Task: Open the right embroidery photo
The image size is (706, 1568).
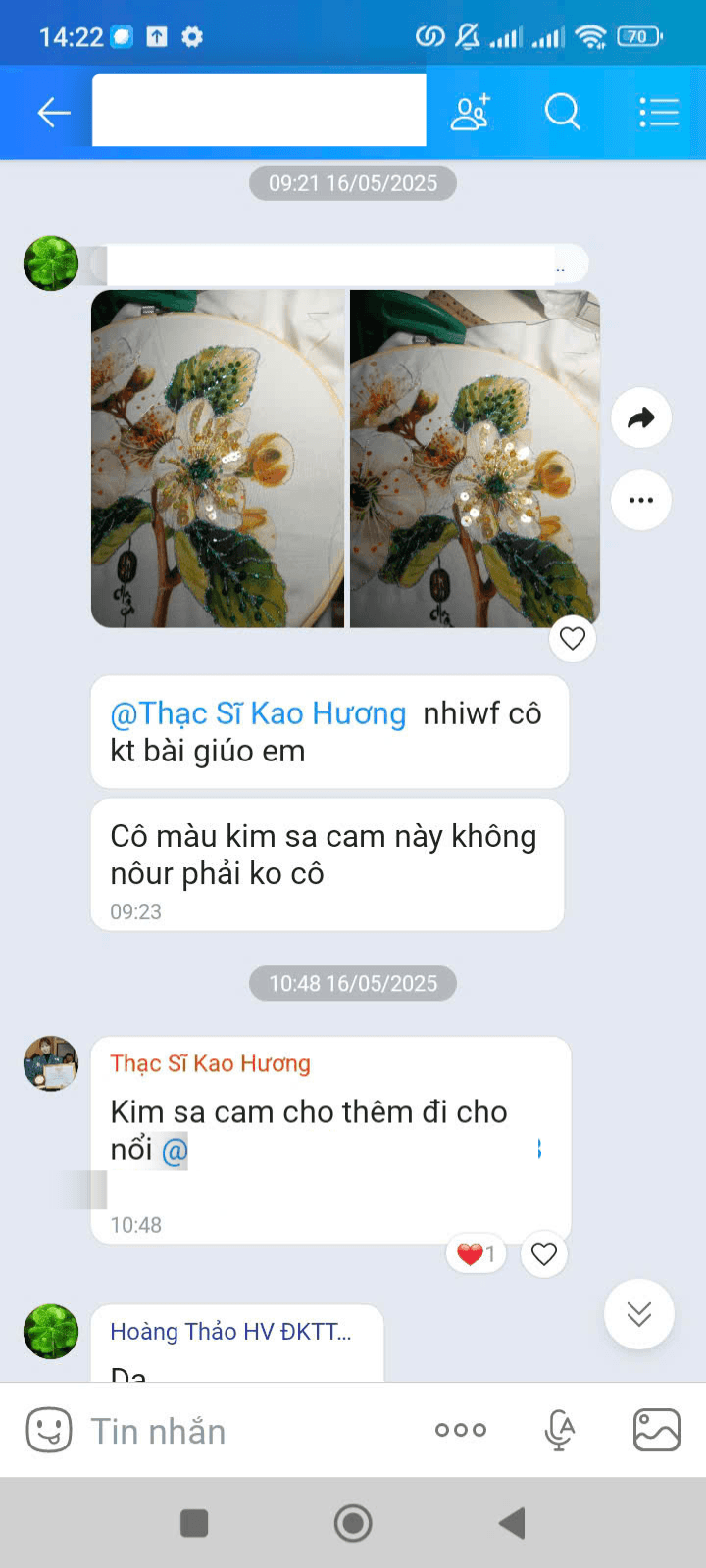Action: tap(475, 459)
